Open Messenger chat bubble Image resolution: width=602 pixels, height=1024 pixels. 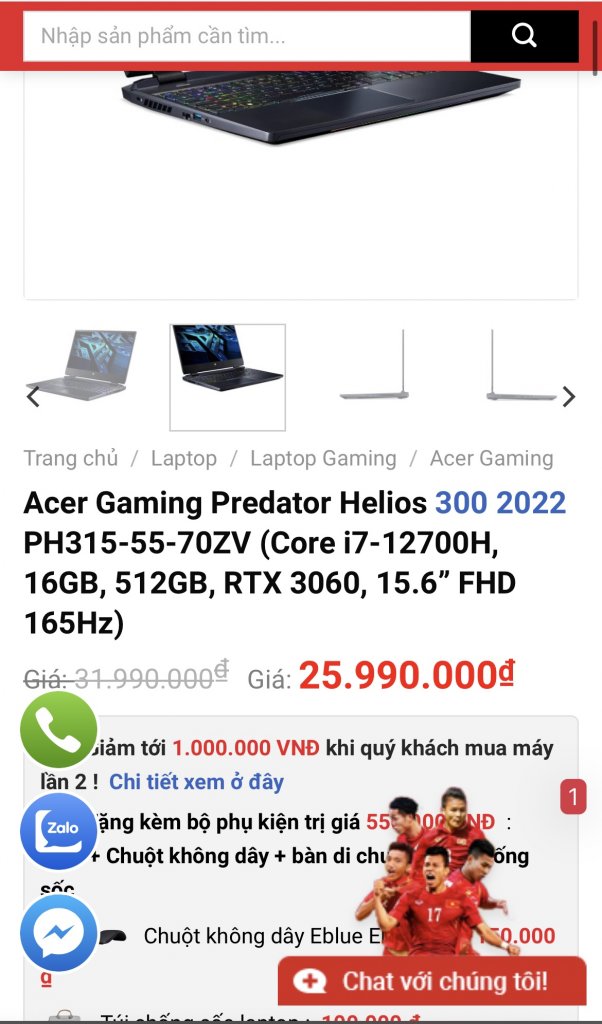[x=58, y=932]
